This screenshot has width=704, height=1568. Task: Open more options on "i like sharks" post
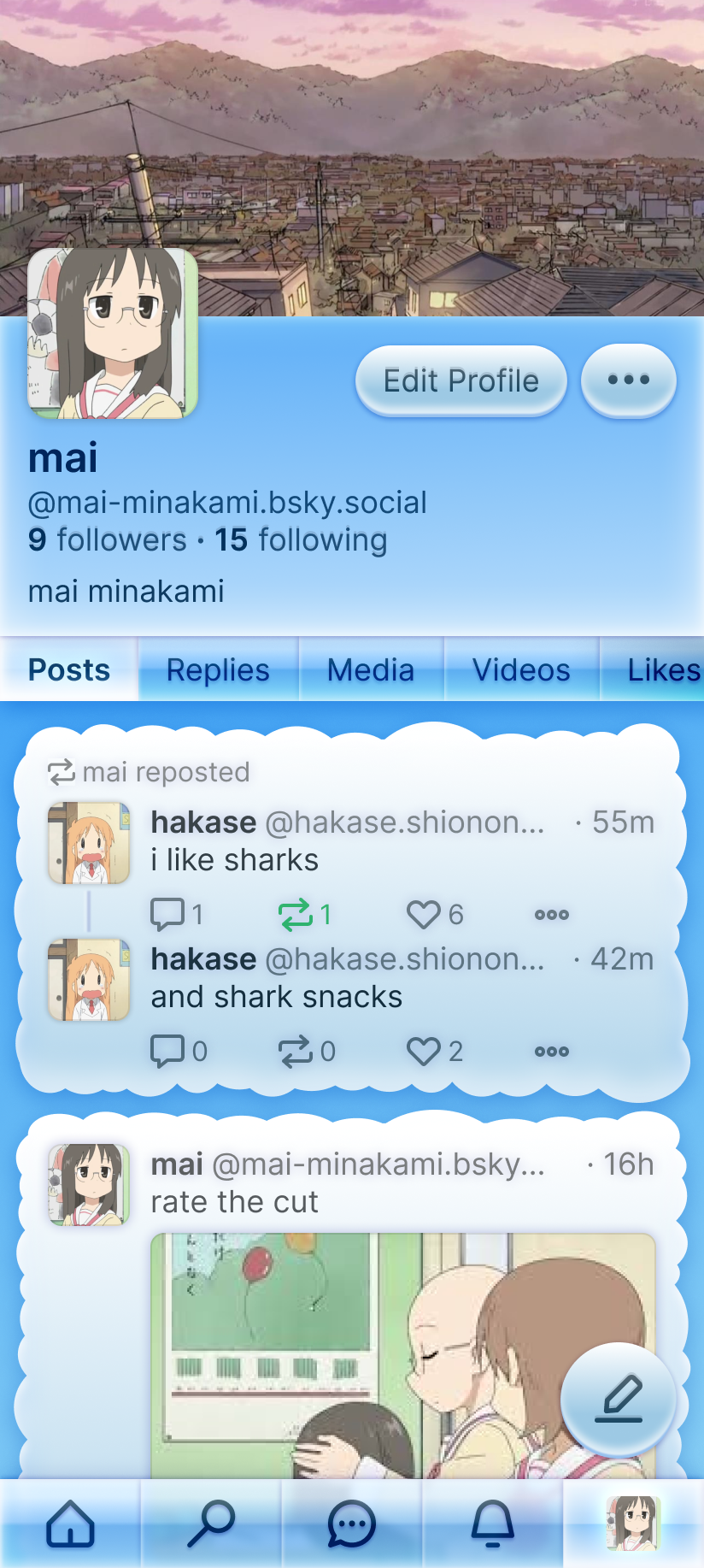point(551,915)
